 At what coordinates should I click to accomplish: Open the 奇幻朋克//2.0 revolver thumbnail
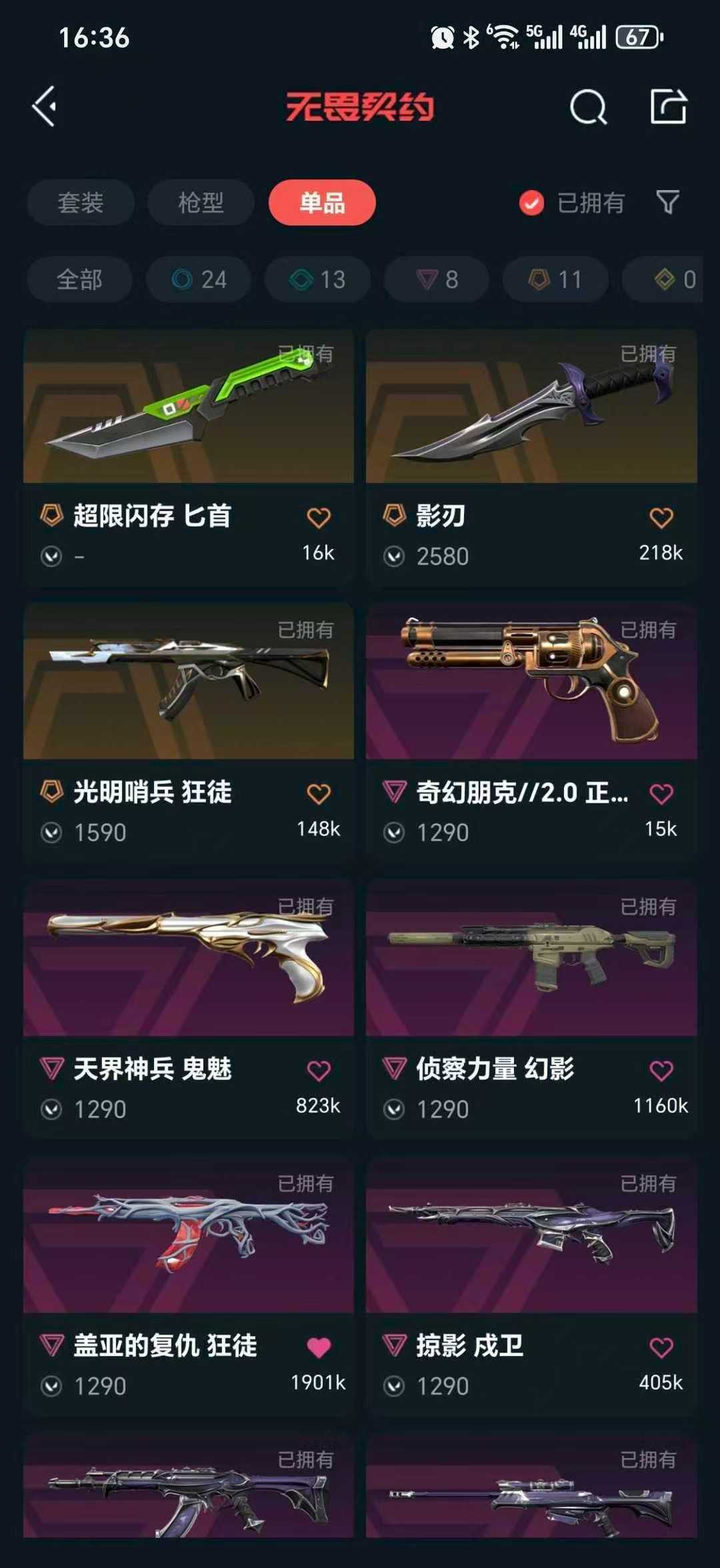point(530,684)
